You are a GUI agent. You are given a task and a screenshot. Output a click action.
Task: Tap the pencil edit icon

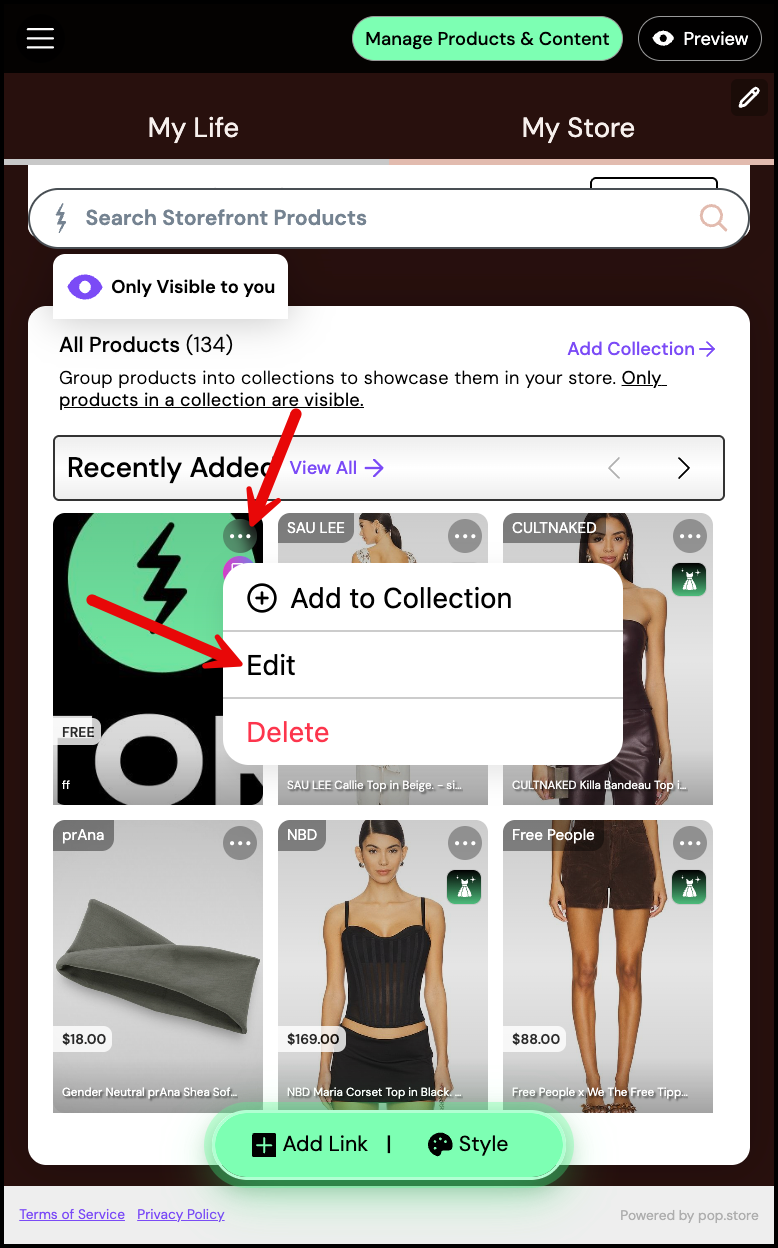tap(749, 97)
